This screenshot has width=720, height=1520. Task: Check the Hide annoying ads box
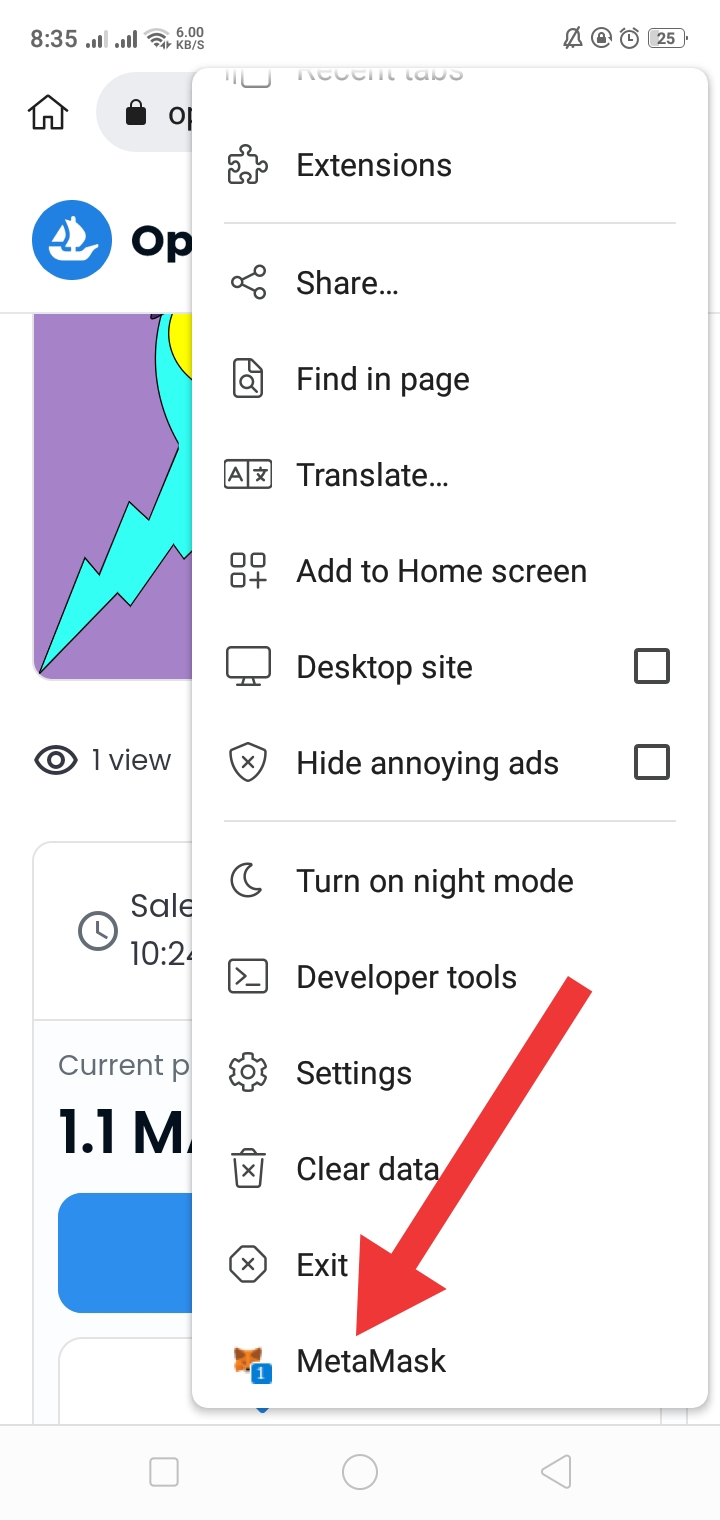click(x=652, y=763)
